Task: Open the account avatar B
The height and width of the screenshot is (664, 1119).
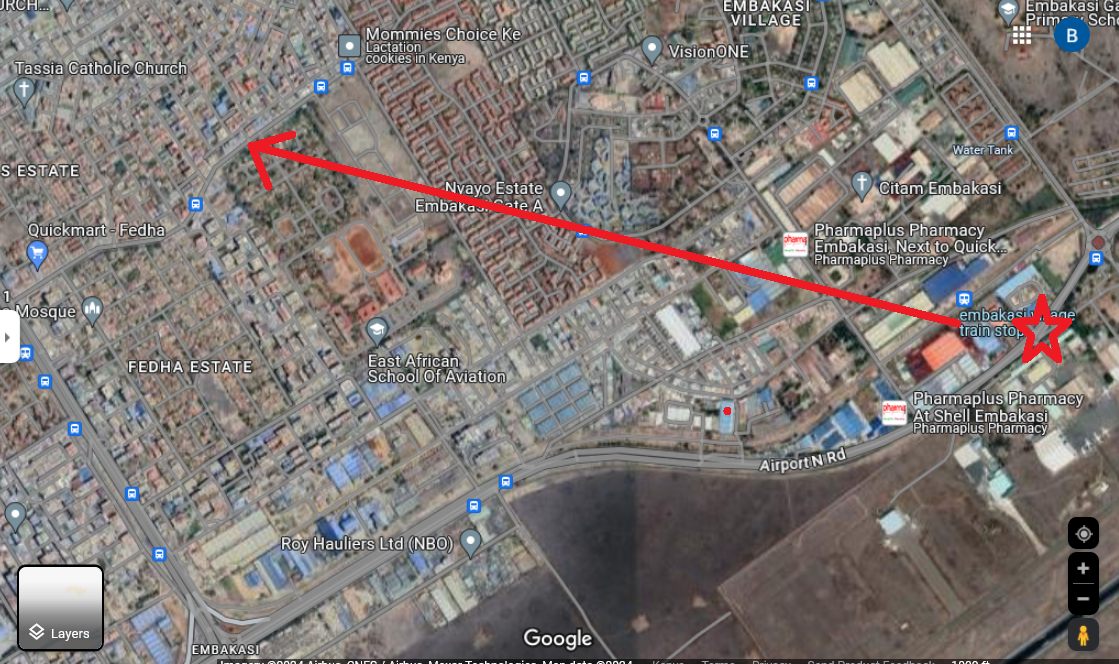Action: point(1072,36)
